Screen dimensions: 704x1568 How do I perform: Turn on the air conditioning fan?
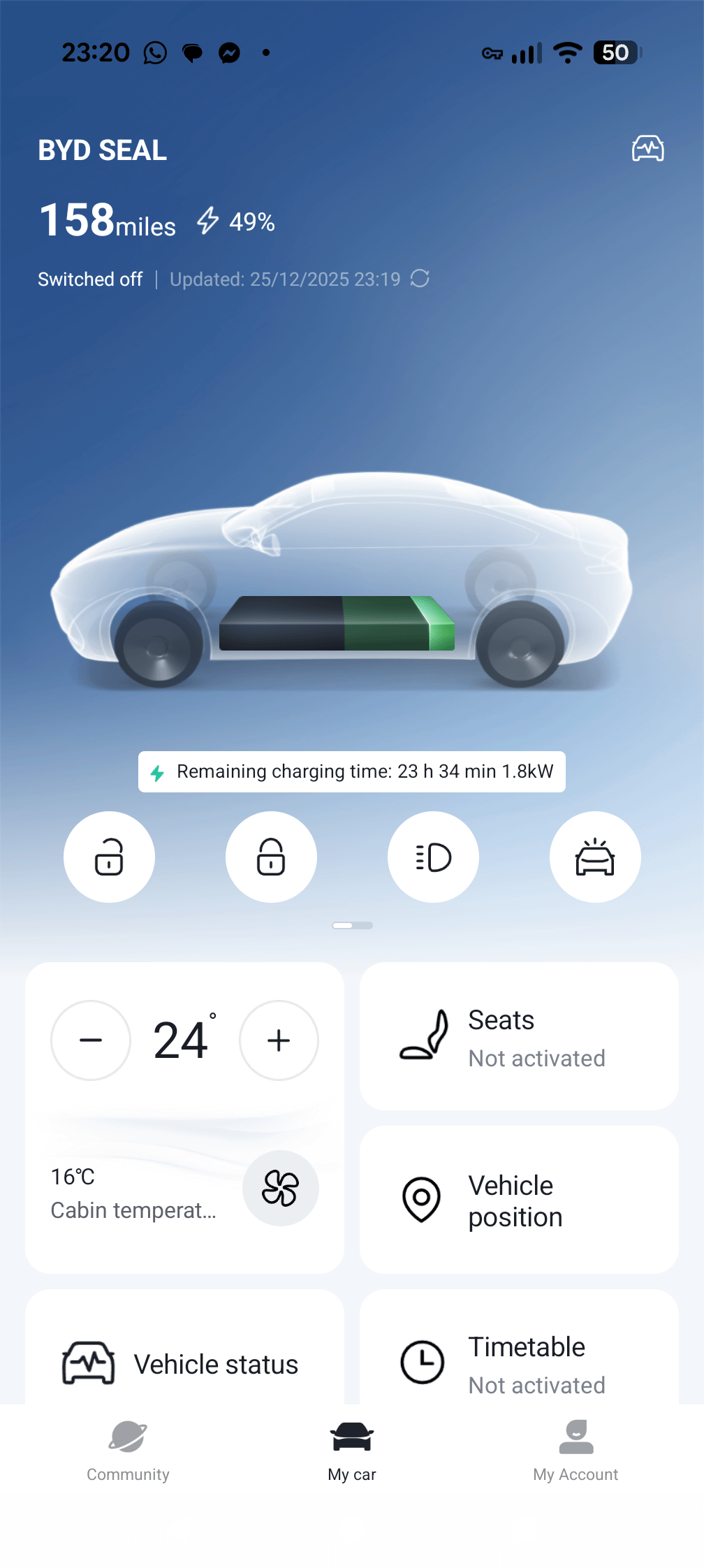click(x=280, y=1188)
